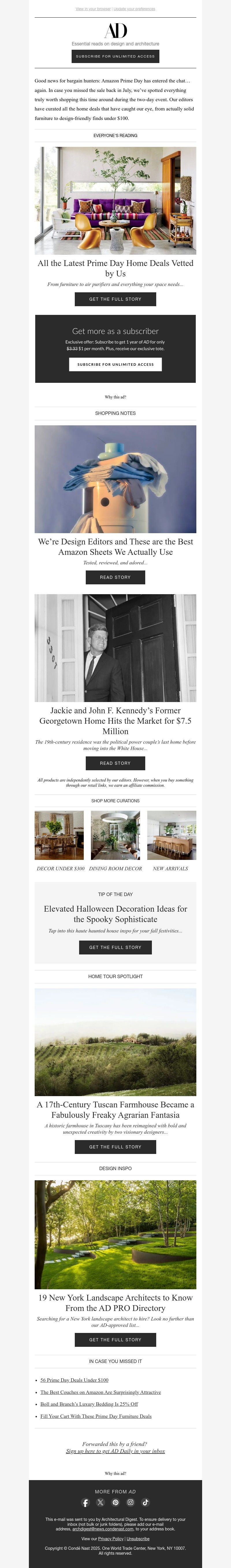231x1568 pixels.
Task: Open the Boll and Branch's Luxury Bedding link
Action: click(x=89, y=1404)
